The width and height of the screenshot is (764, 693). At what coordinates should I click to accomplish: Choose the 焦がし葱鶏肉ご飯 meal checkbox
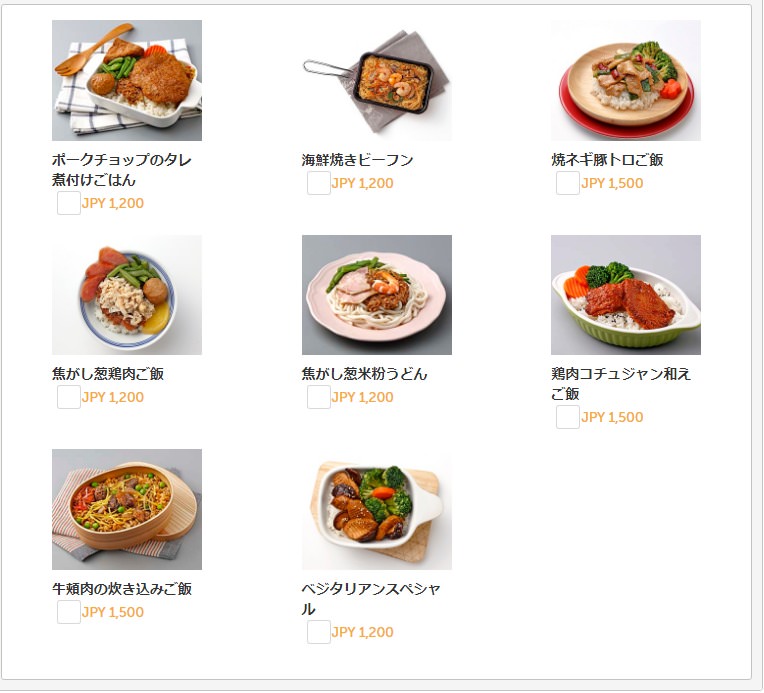point(69,398)
